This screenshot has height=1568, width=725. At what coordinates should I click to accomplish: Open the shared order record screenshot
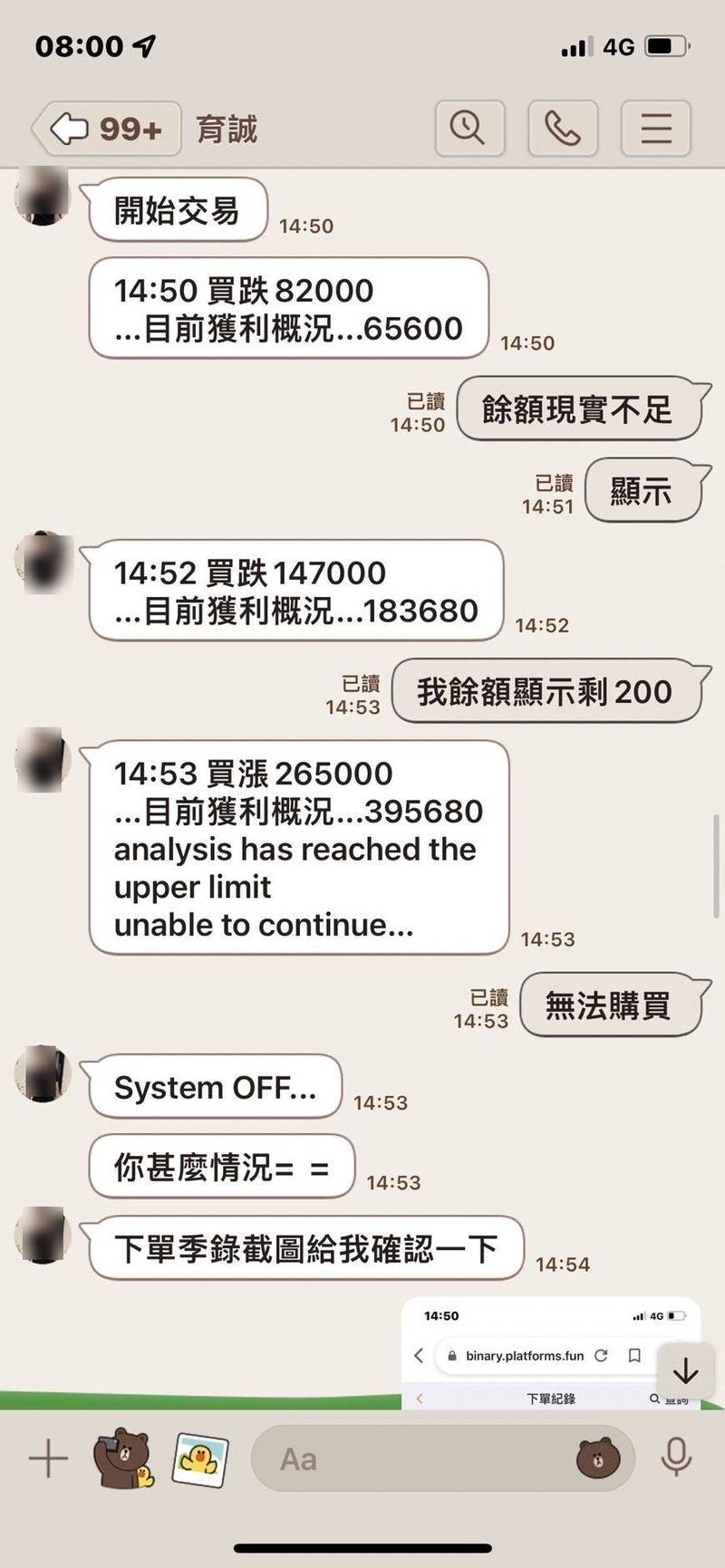point(535,1354)
